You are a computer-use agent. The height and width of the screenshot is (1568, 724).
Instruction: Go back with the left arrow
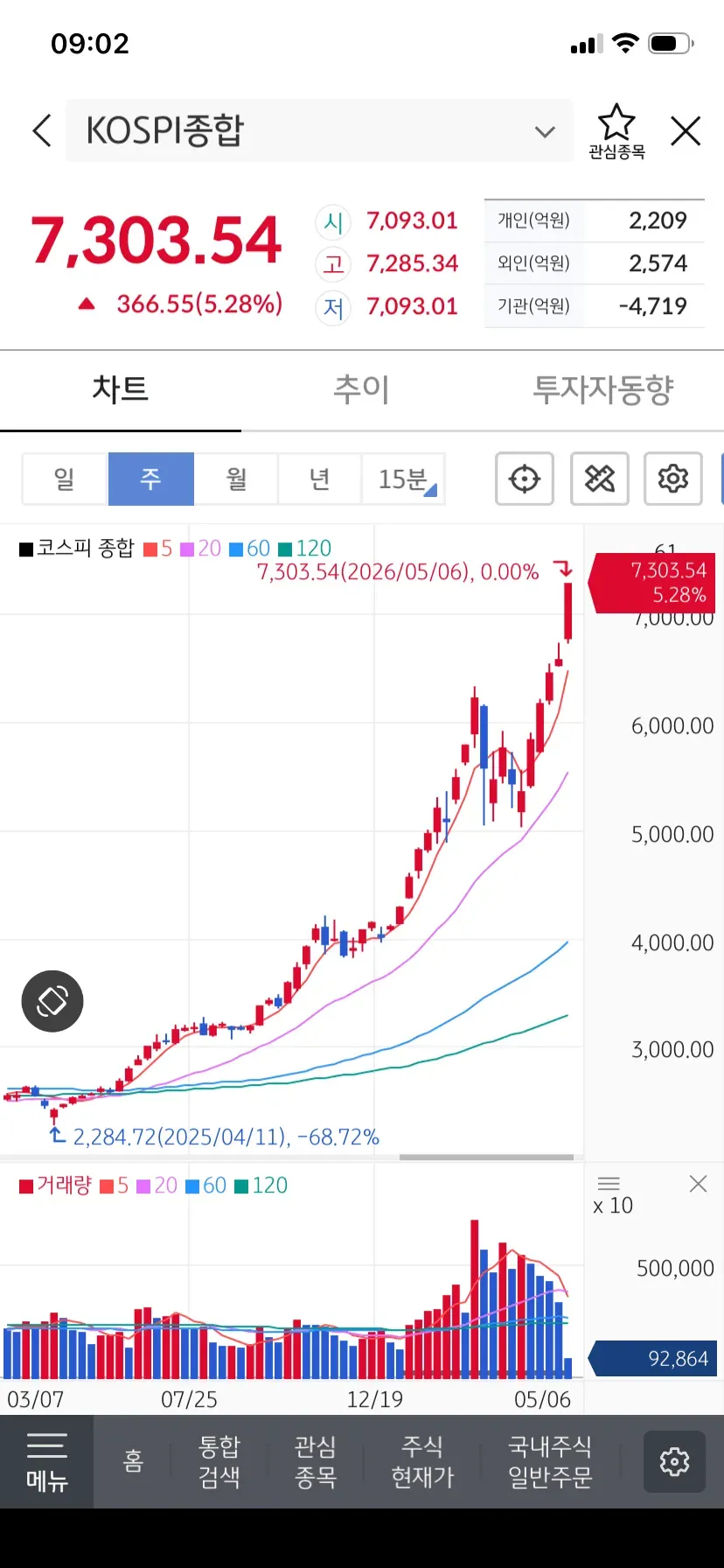(x=41, y=131)
